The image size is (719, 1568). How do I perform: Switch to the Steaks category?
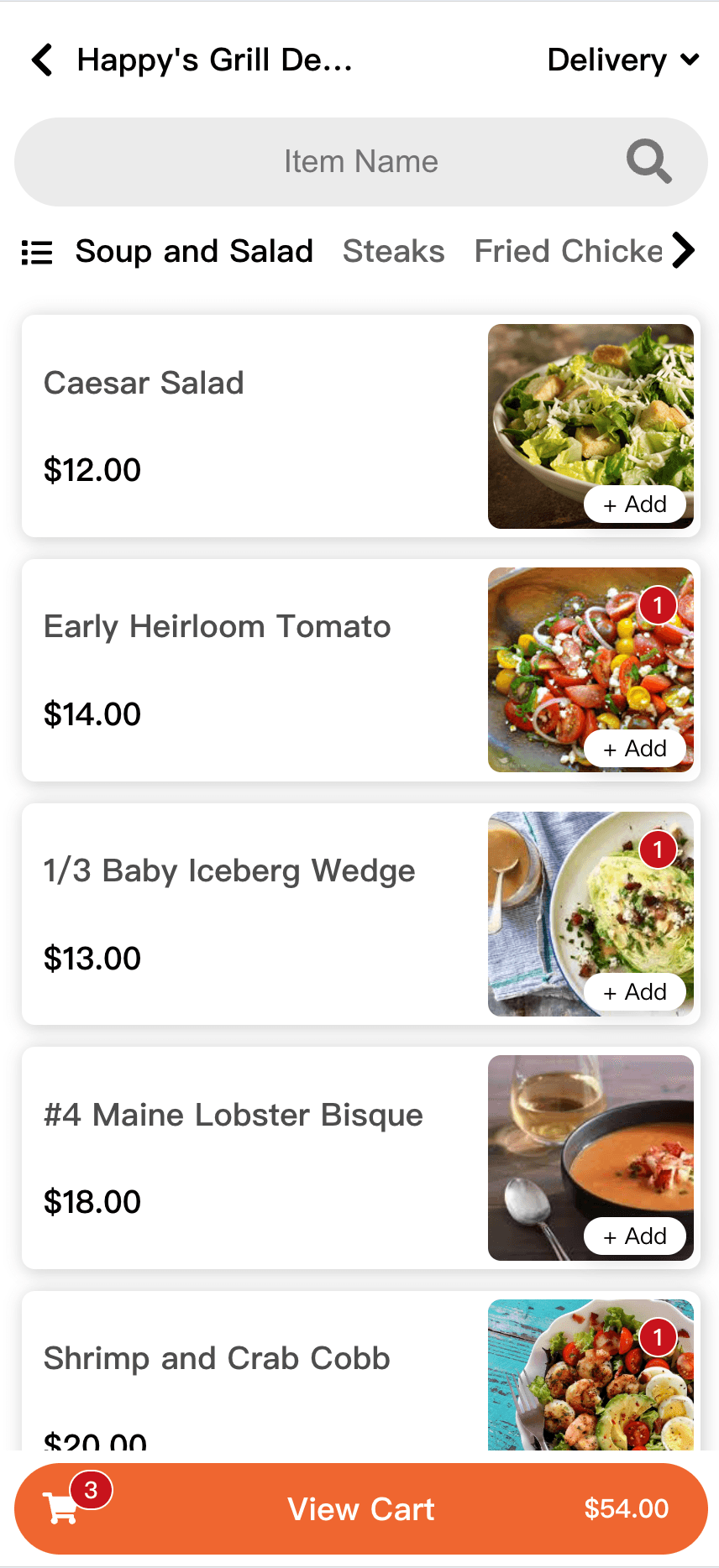[393, 252]
